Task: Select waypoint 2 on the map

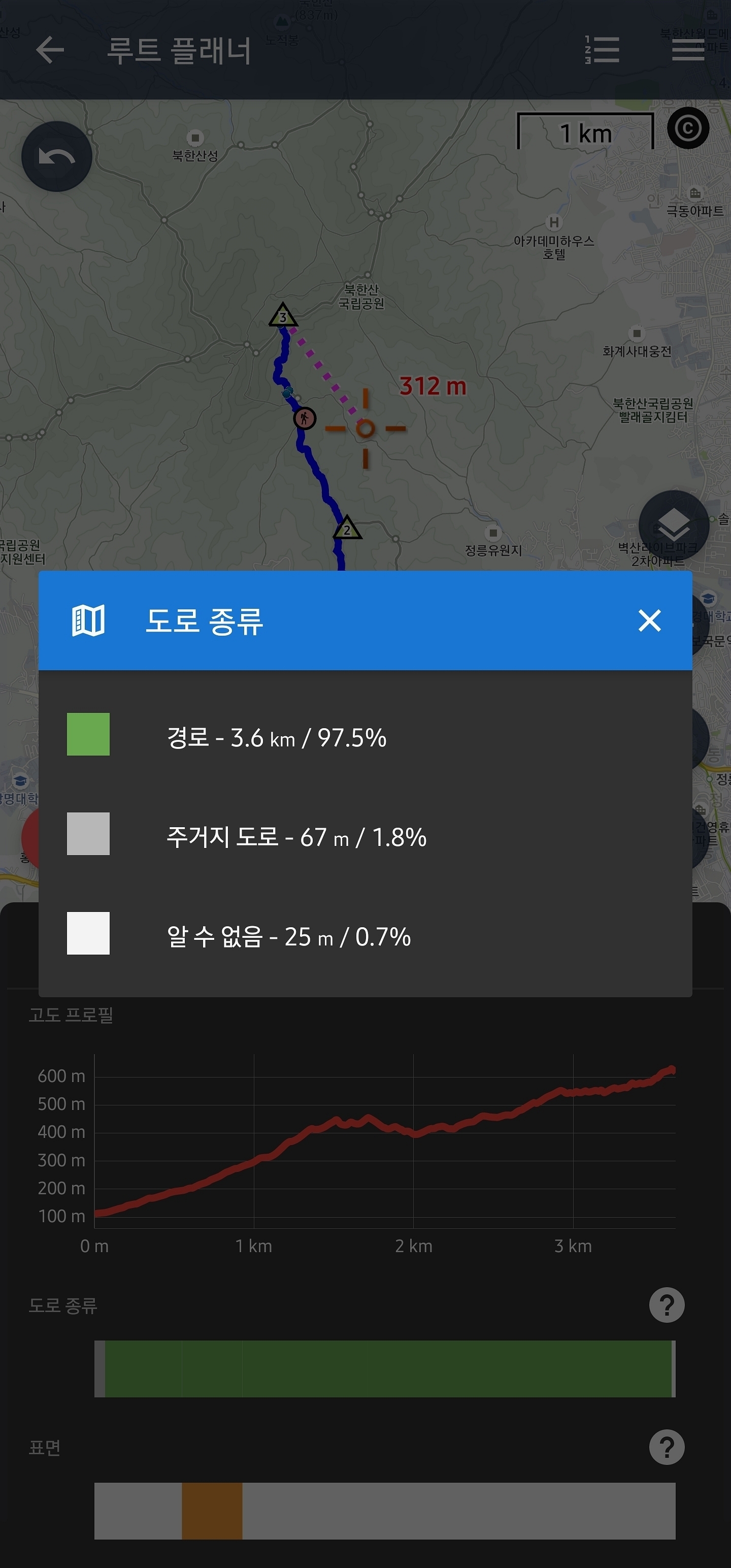Action: coord(347,529)
